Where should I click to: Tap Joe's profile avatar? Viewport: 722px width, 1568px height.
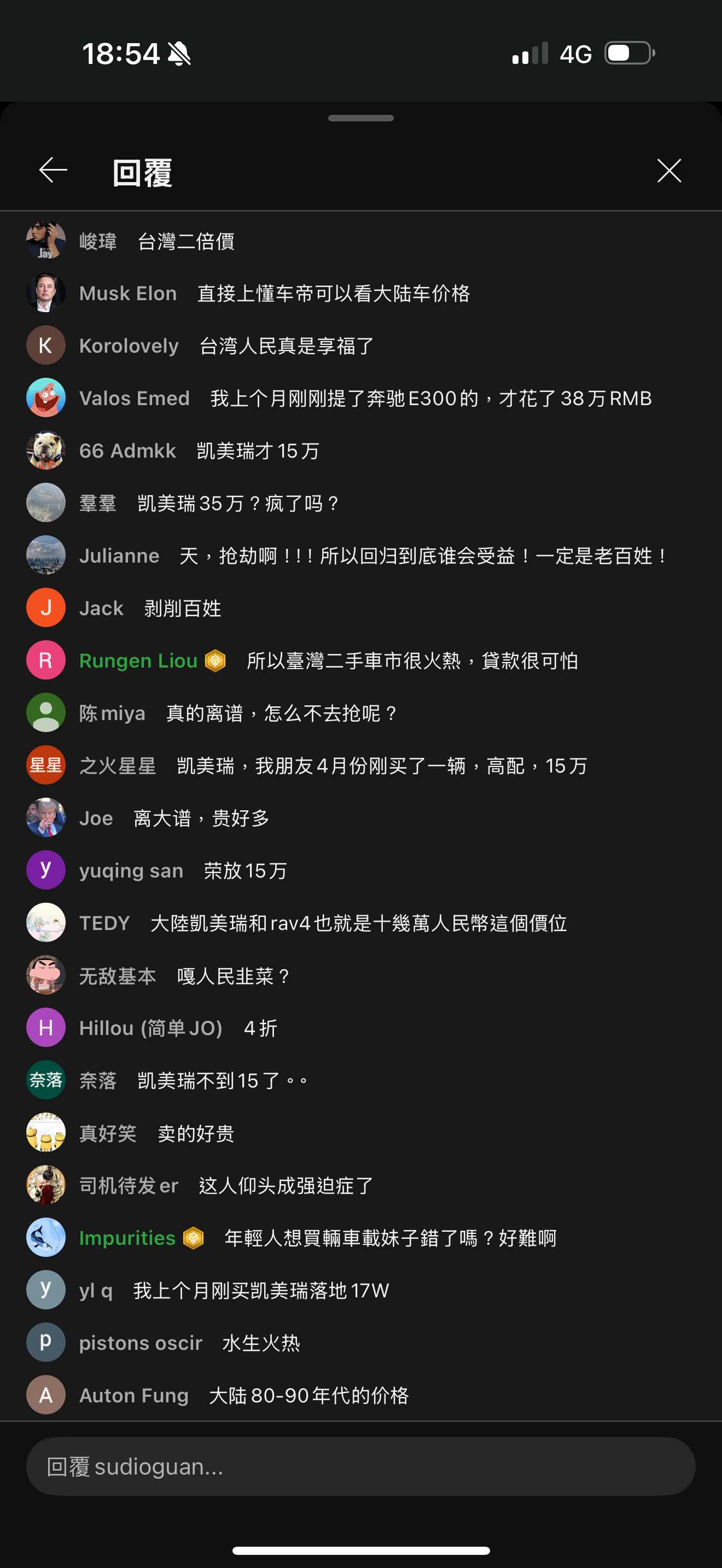(45, 817)
